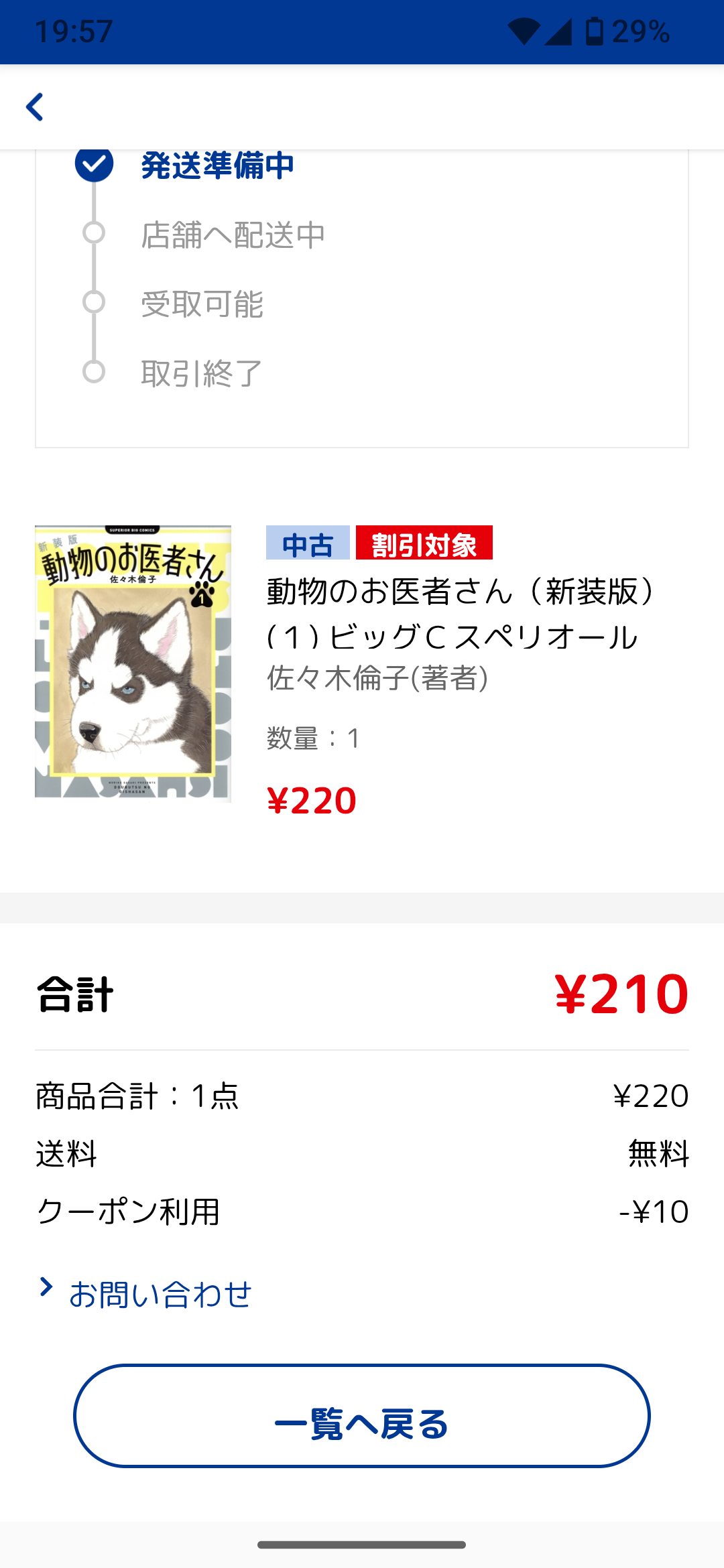The image size is (724, 1568).
Task: Tap the 一覧へ戻る button
Action: coord(362,1416)
